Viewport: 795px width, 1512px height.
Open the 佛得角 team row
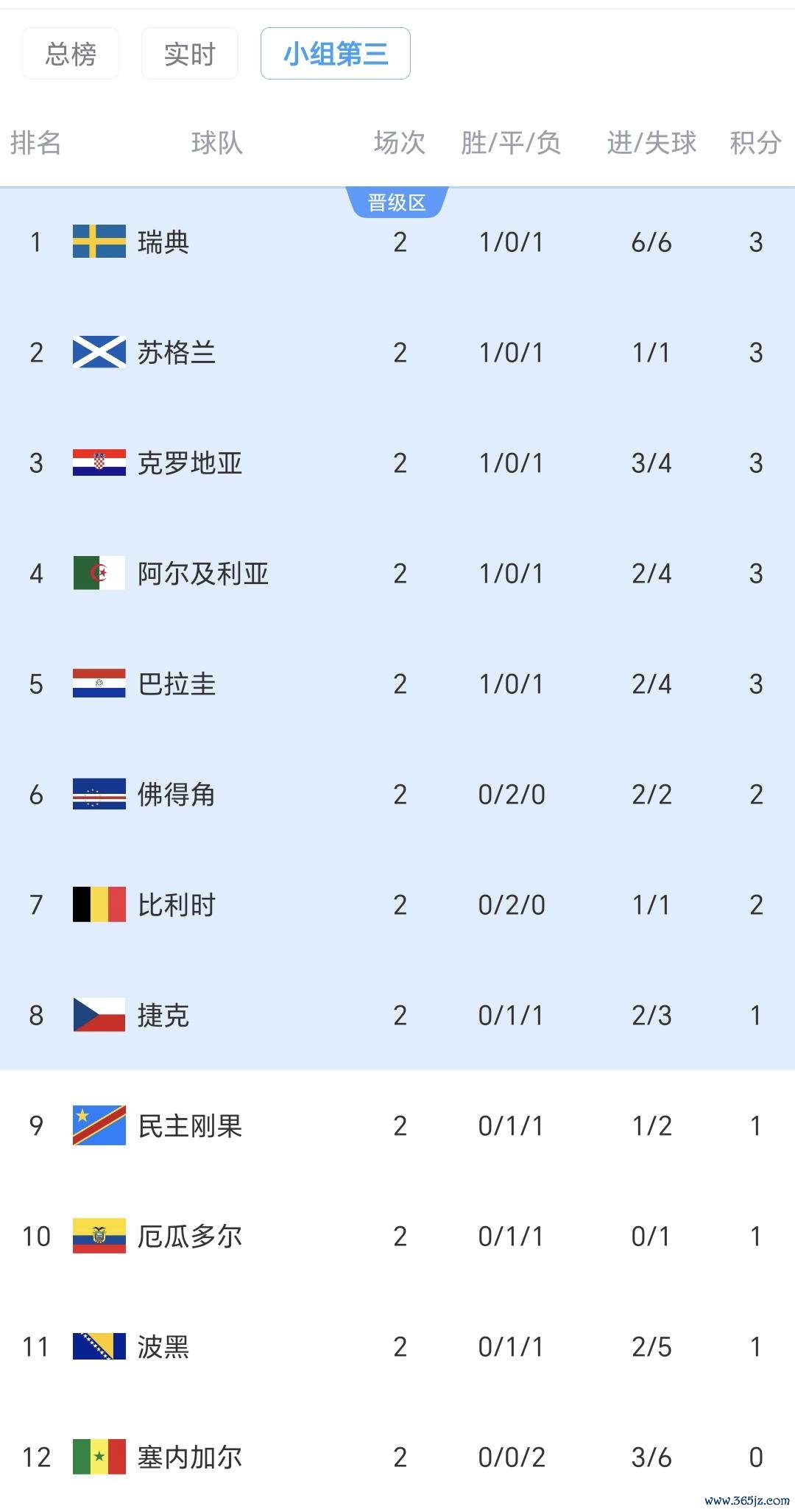coord(397,795)
